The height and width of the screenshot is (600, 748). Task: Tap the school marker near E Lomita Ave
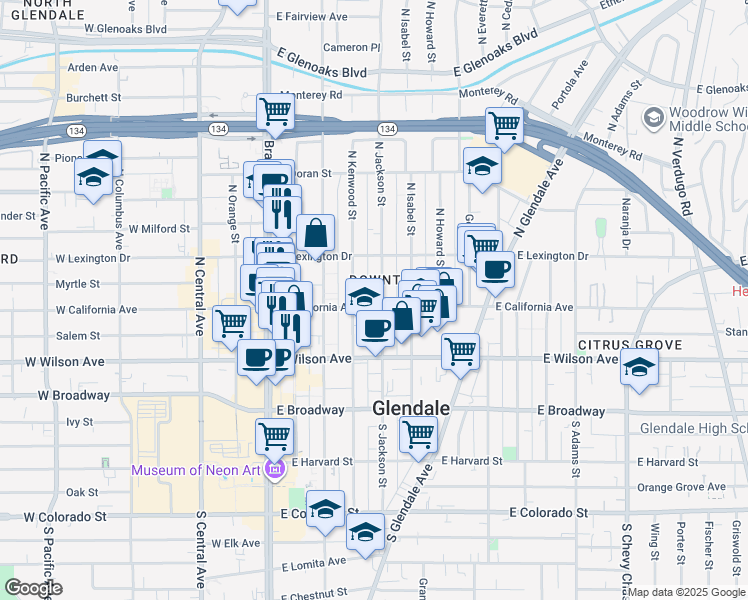(366, 532)
